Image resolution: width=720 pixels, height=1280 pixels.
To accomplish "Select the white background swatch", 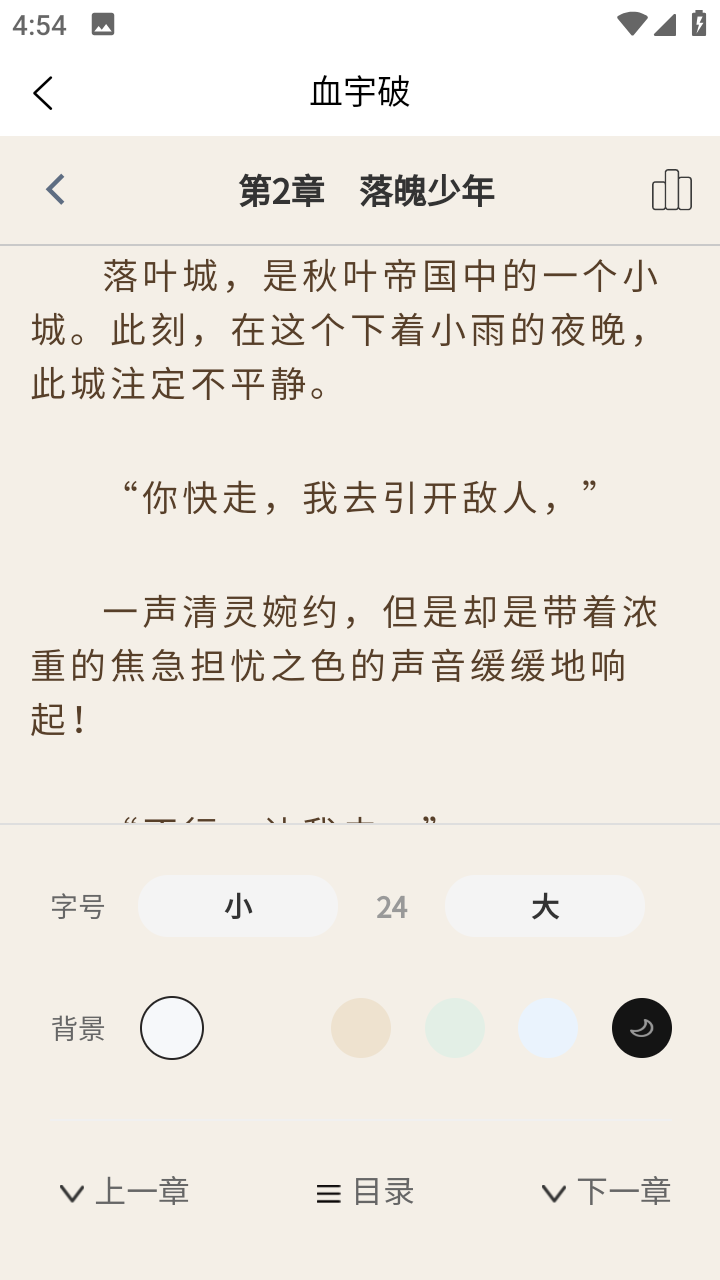I will [172, 1028].
